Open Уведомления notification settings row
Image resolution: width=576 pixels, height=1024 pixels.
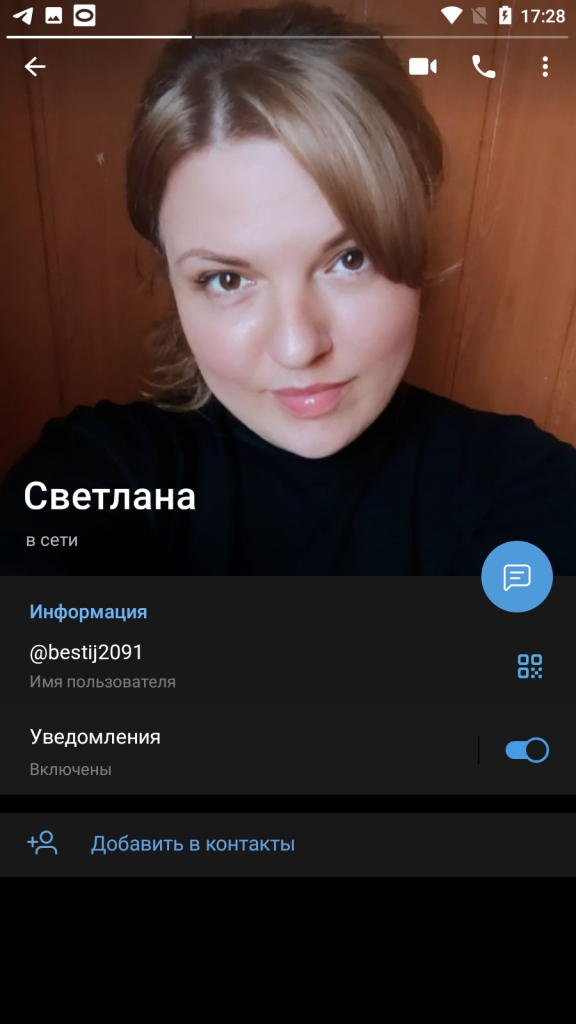(x=238, y=751)
